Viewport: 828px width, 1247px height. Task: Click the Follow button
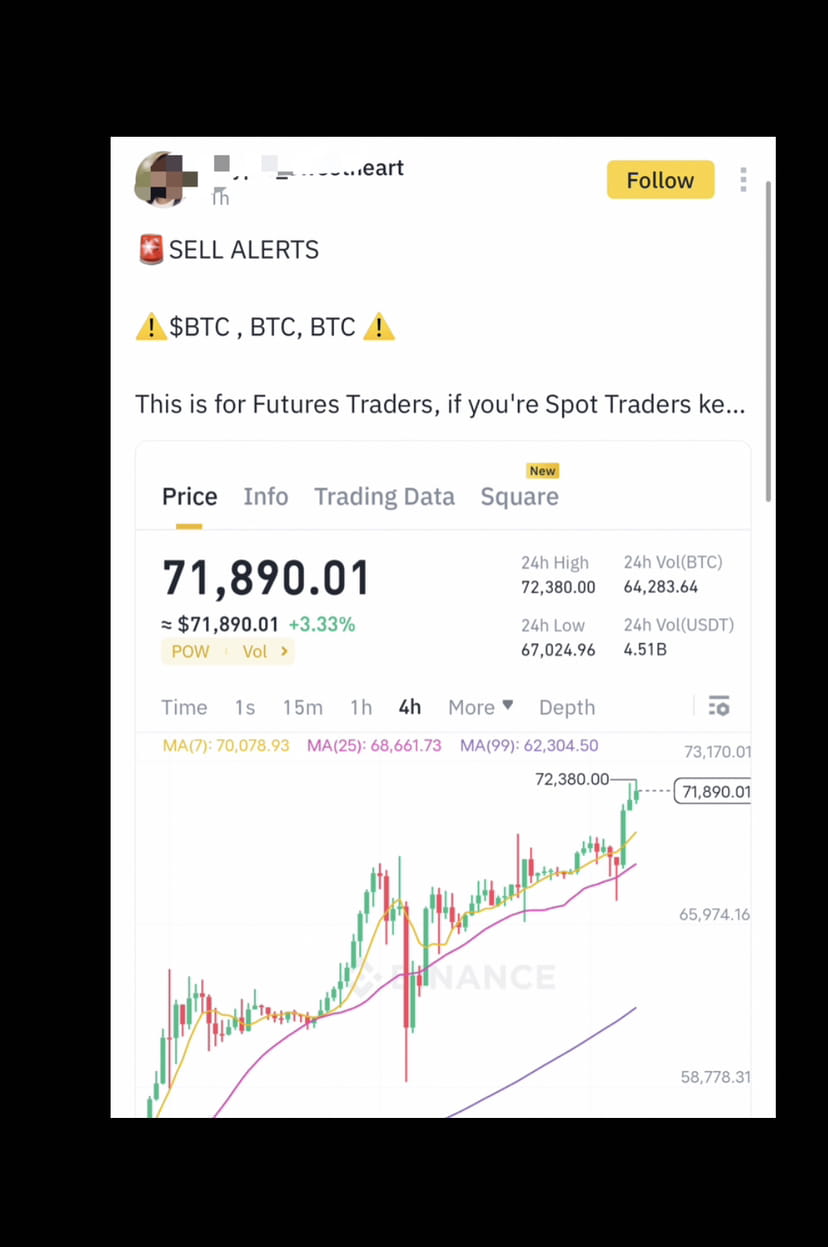[660, 180]
